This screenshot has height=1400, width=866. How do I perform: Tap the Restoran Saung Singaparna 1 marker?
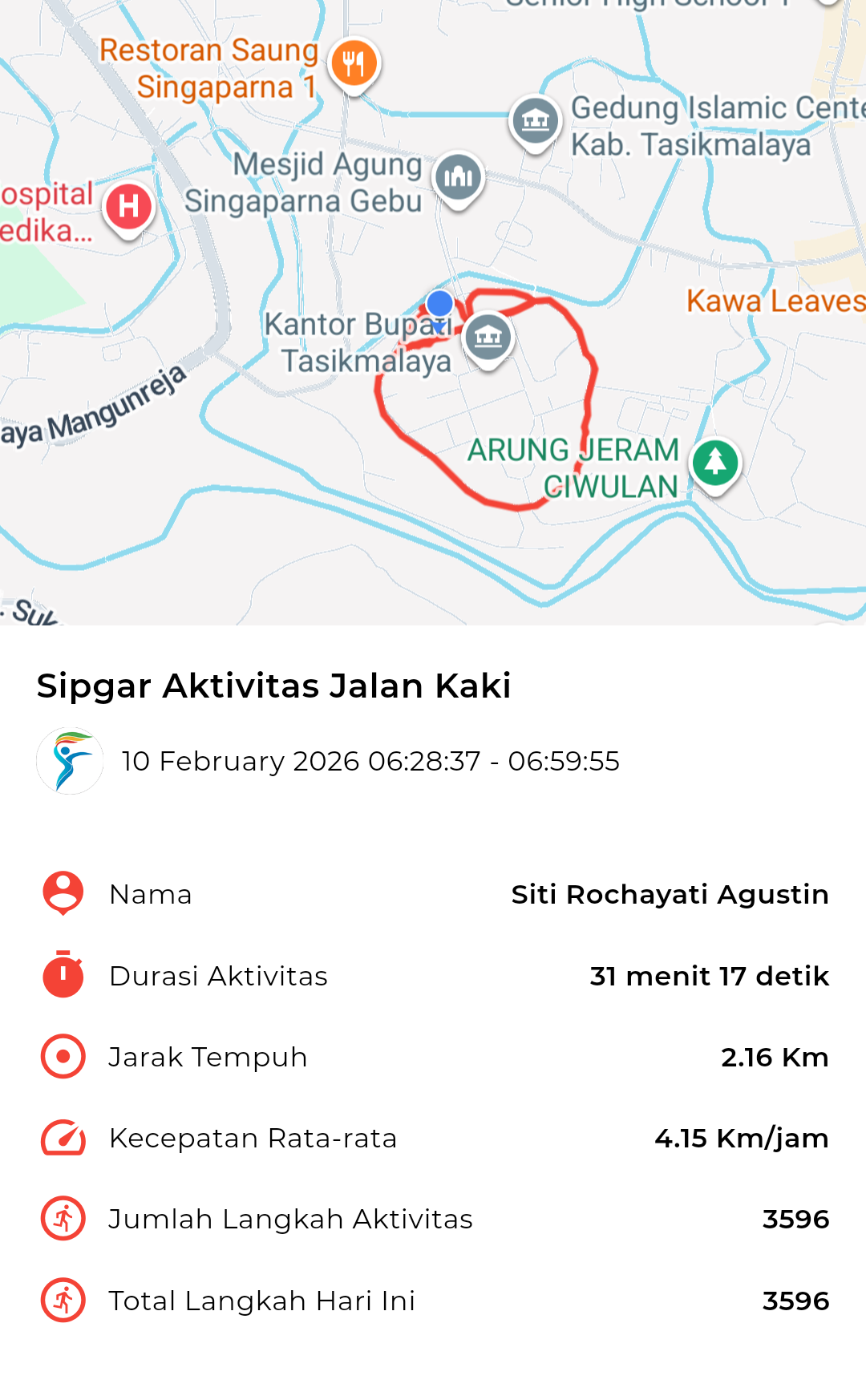354,63
